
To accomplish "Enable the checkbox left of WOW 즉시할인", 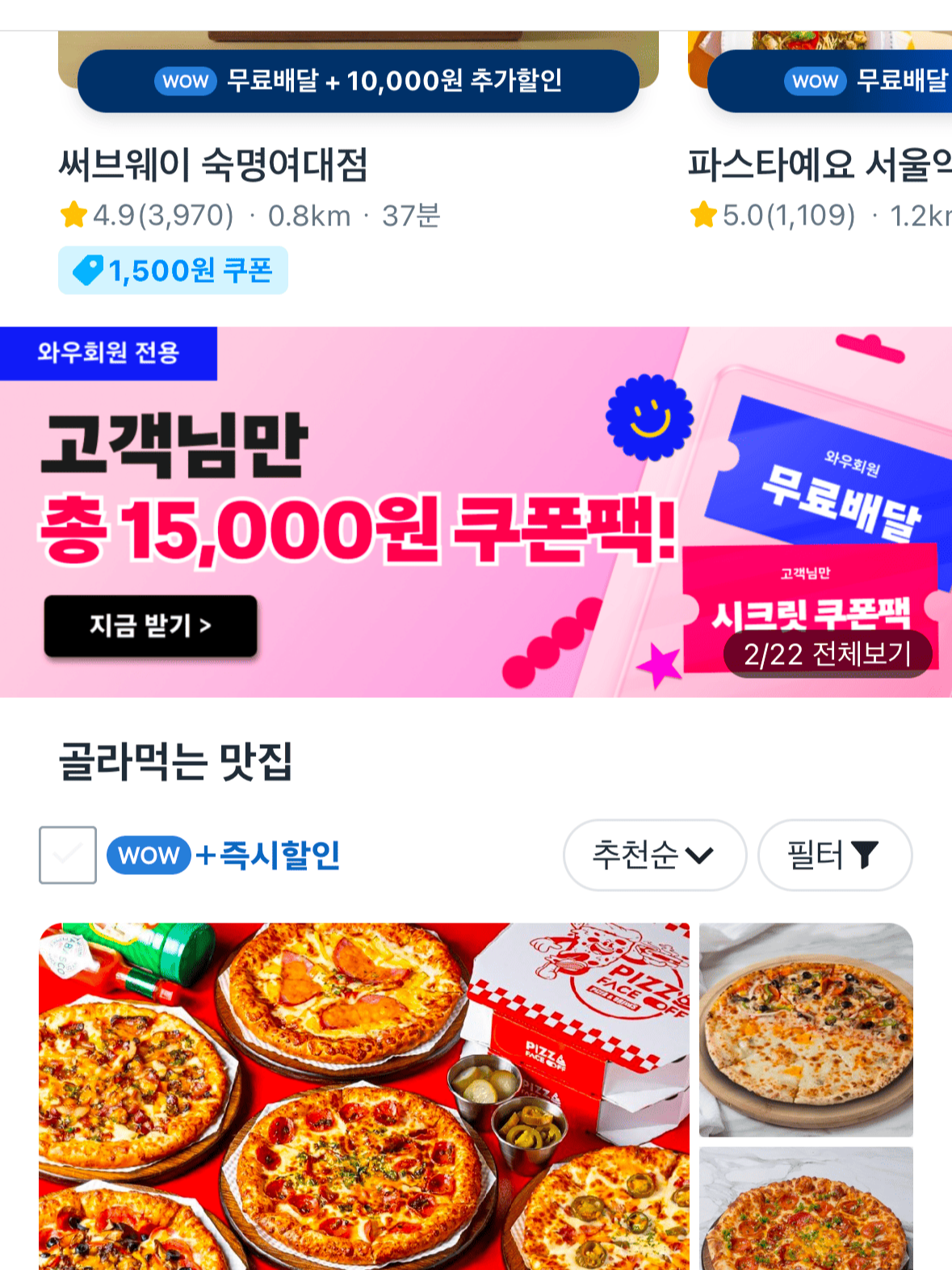I will (67, 856).
